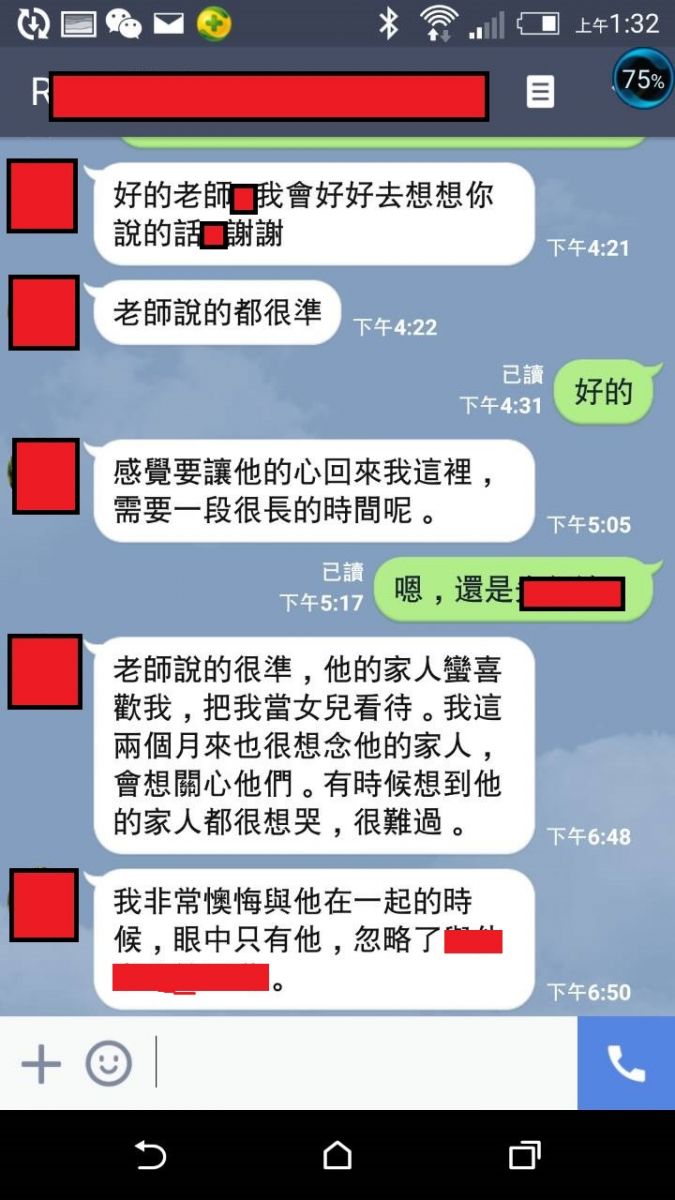Open sender avatar beside 老師說的都很準 message
The height and width of the screenshot is (1200, 675).
[44, 313]
